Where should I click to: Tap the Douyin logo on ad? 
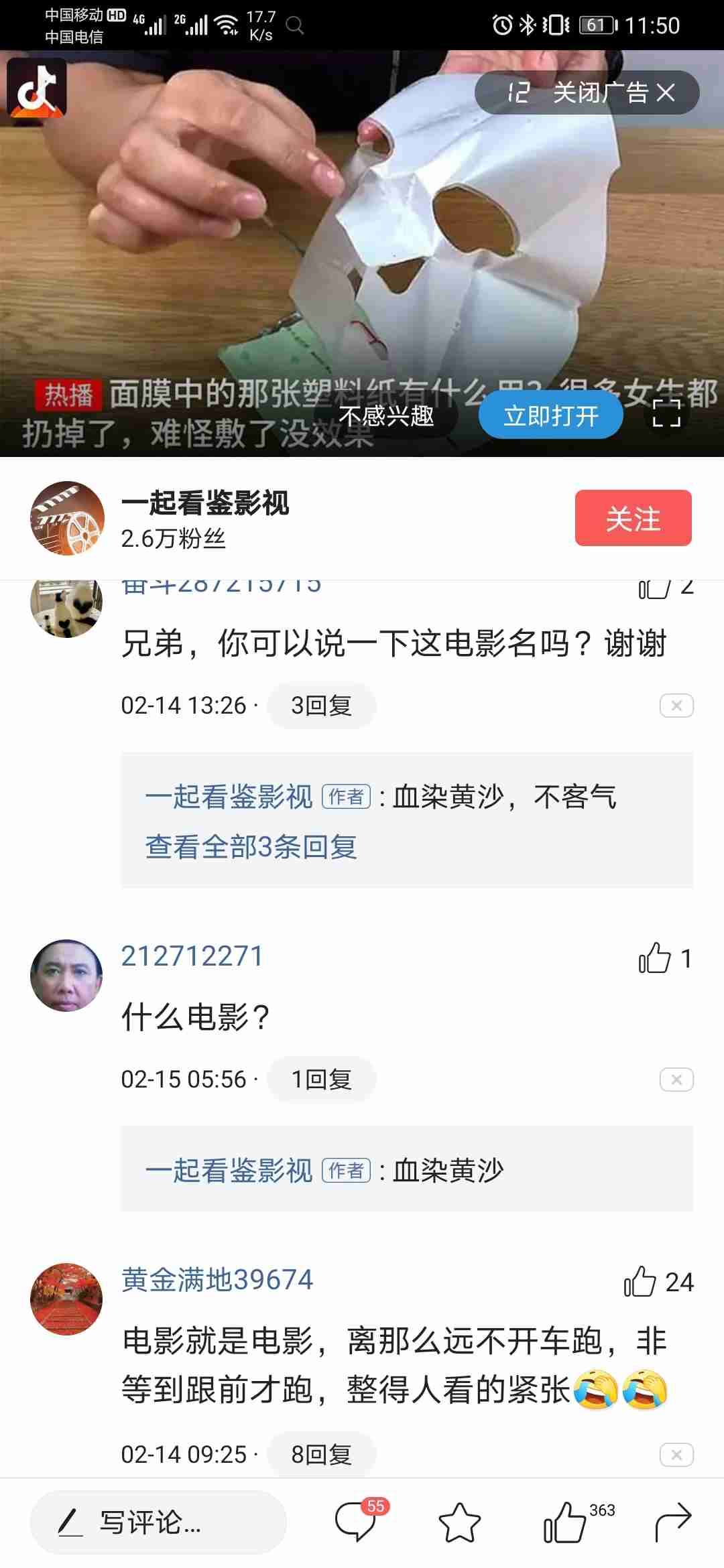pyautogui.click(x=37, y=88)
